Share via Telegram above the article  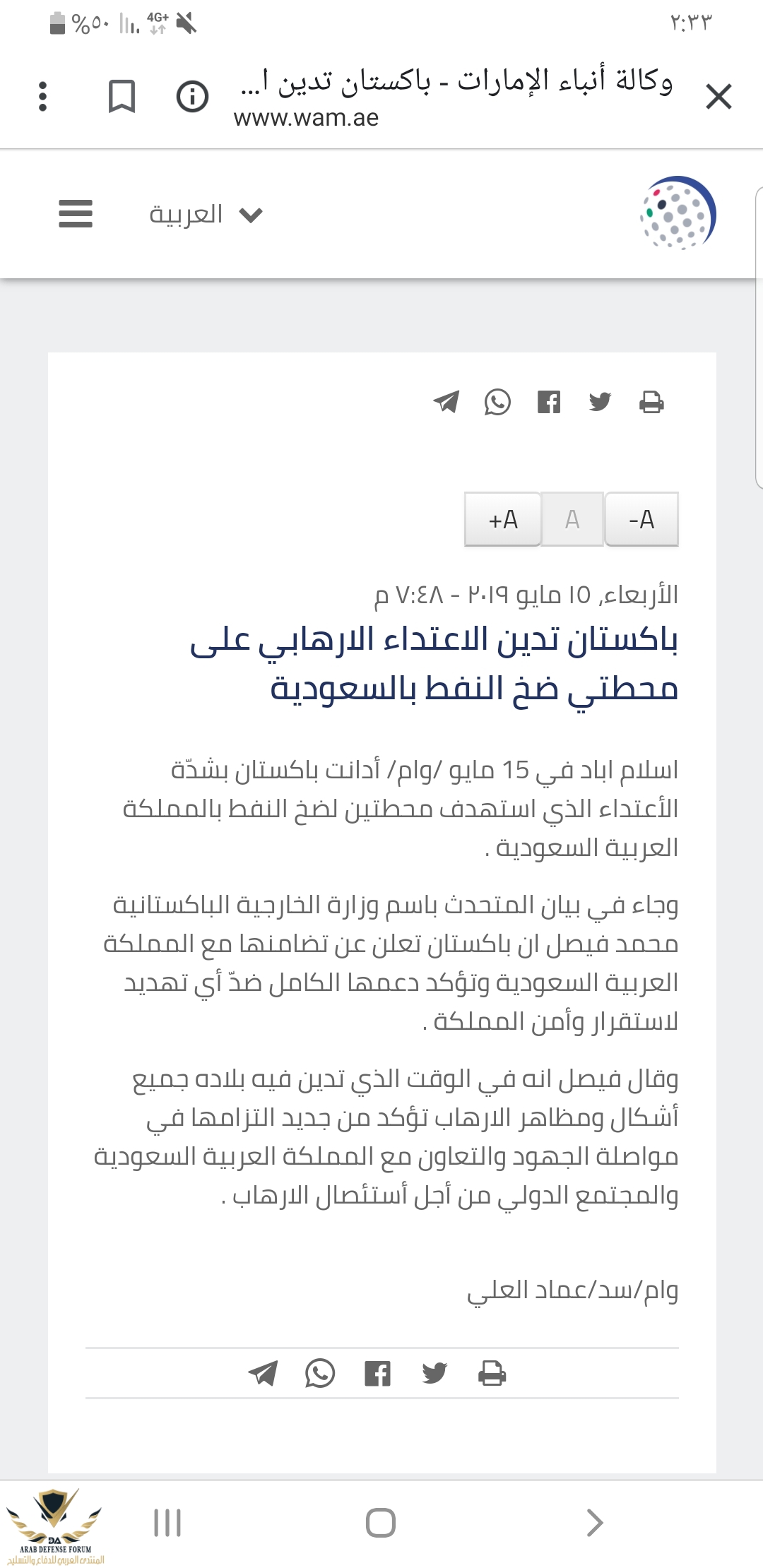click(x=446, y=402)
